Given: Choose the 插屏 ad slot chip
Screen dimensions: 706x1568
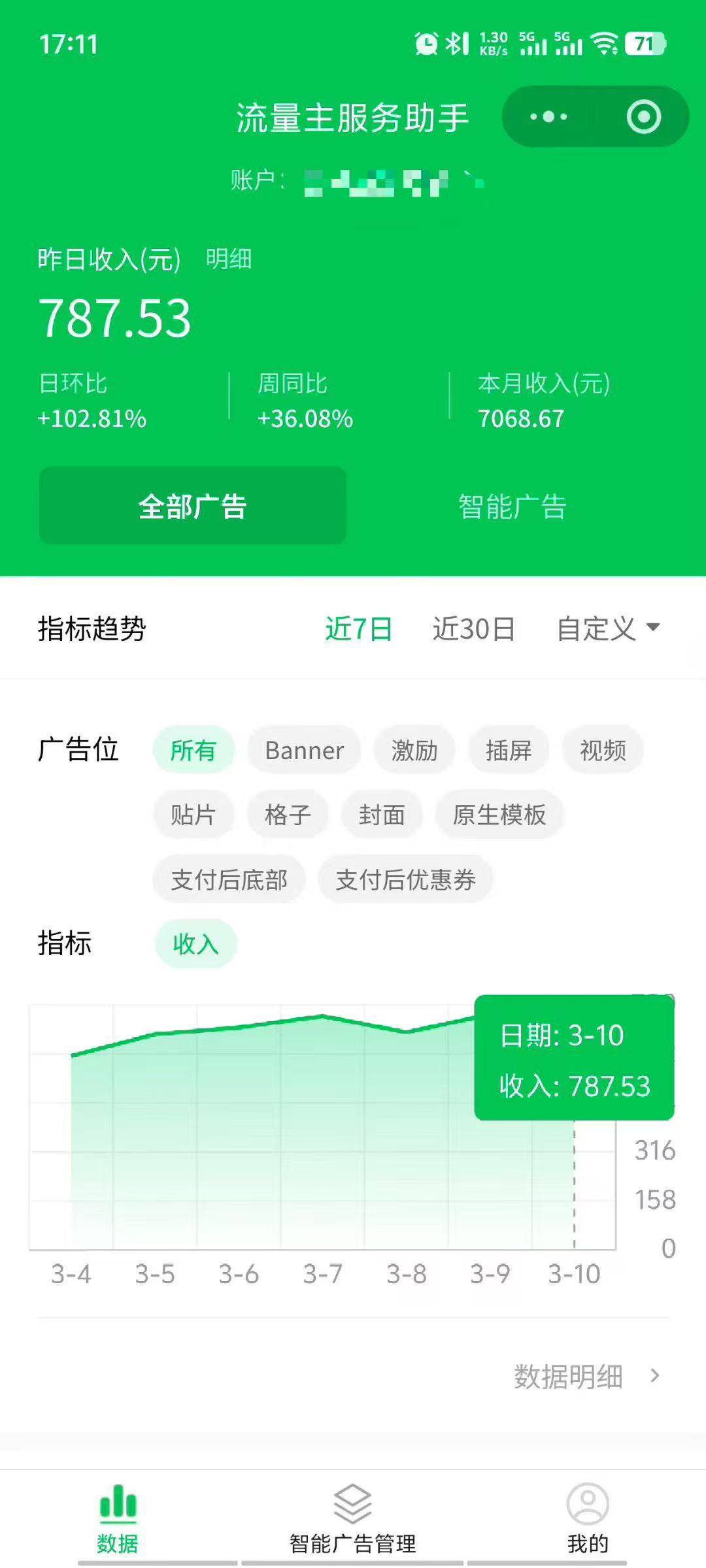Looking at the screenshot, I should (x=508, y=750).
